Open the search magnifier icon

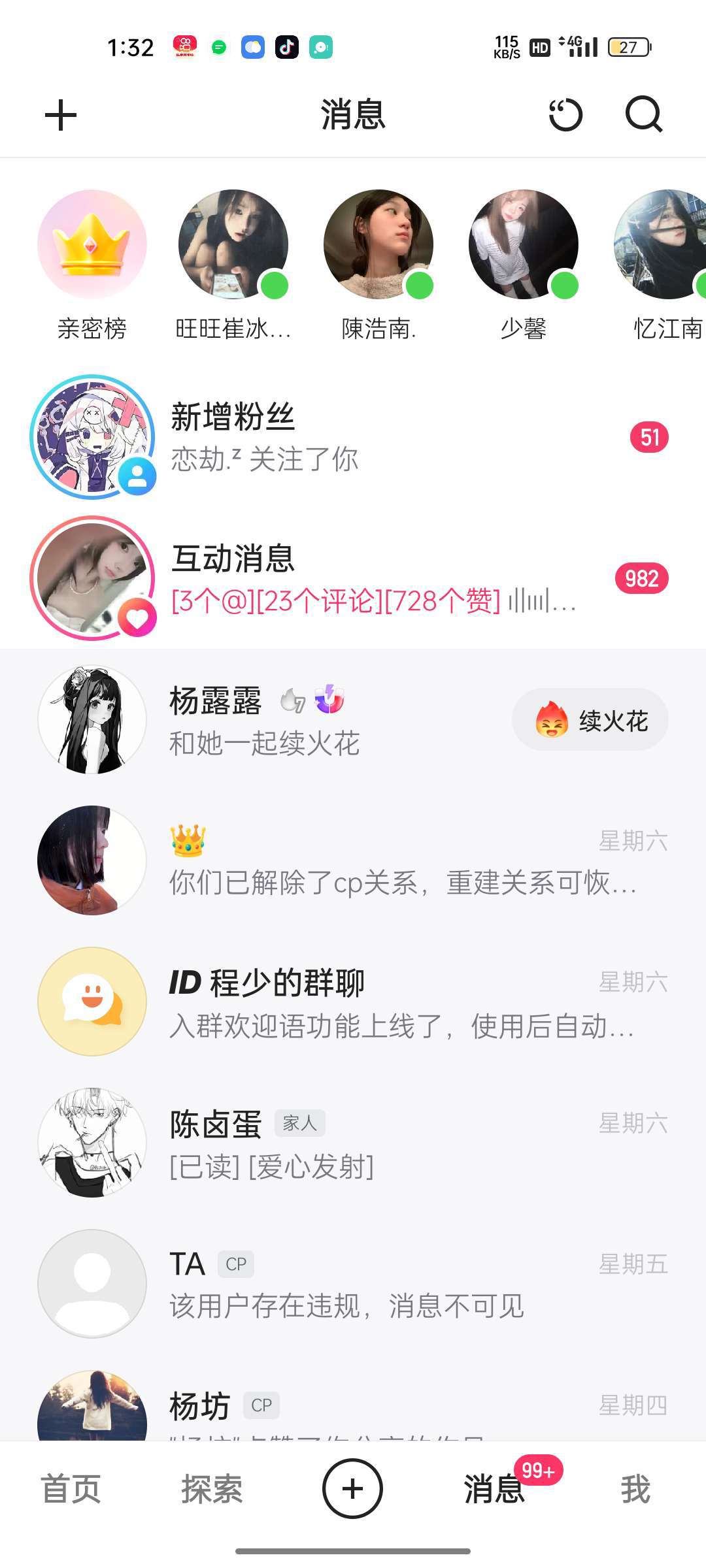(x=644, y=115)
